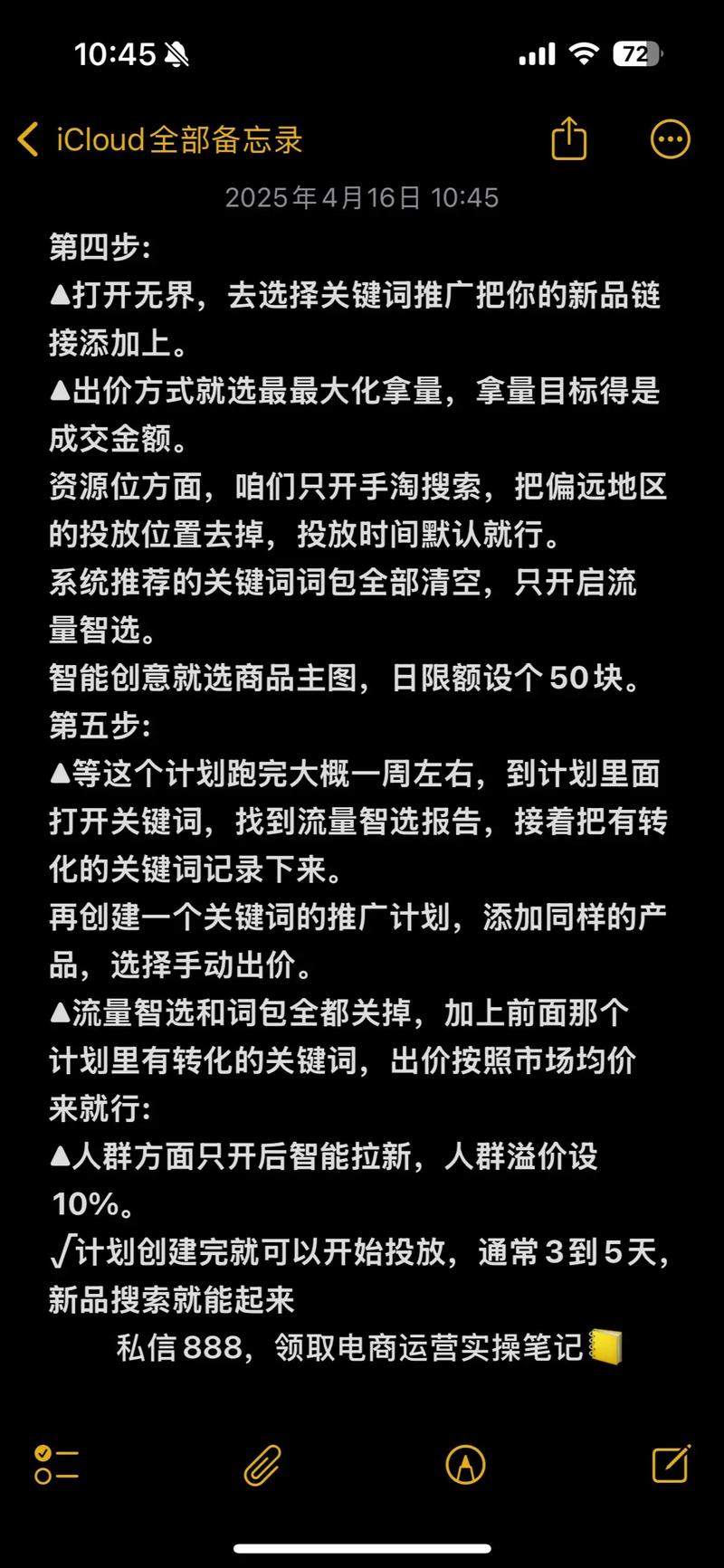Go back to iCloud全部备忘录 folder
The image size is (724, 1568).
(158, 140)
